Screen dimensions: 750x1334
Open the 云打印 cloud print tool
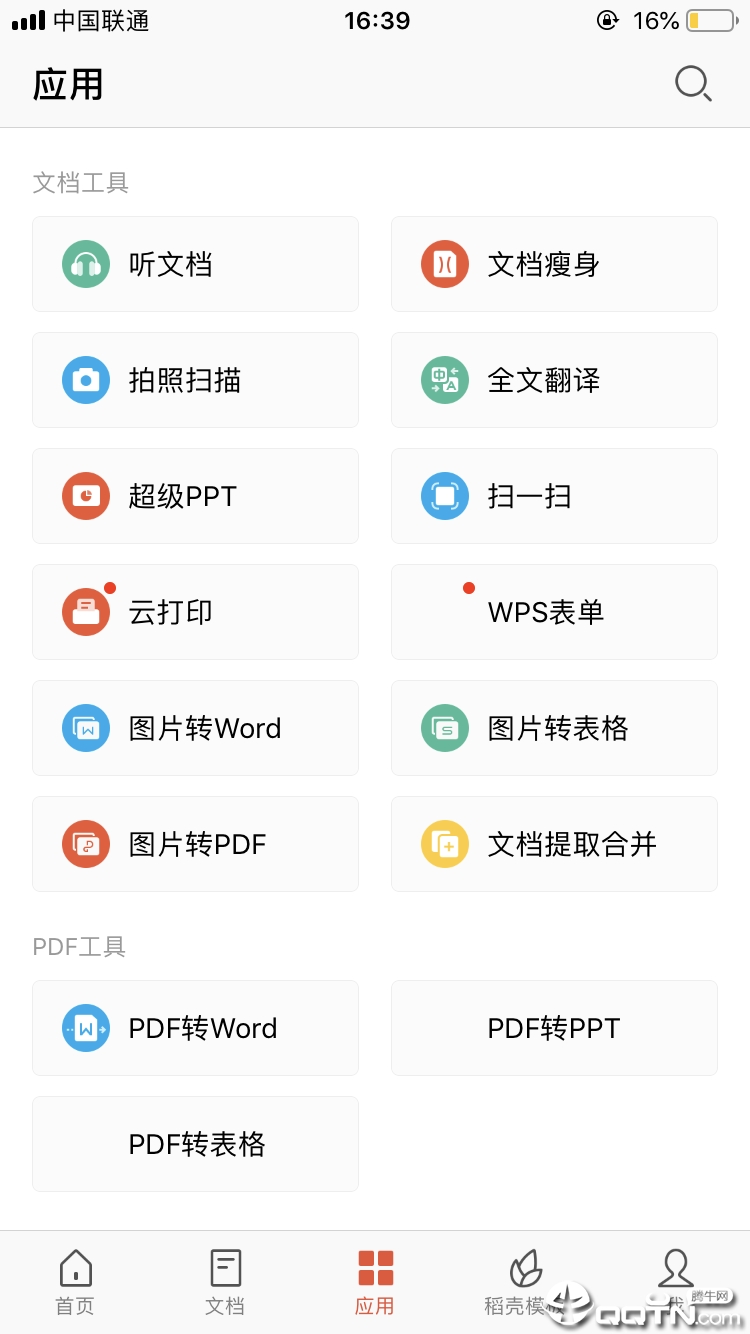(195, 612)
